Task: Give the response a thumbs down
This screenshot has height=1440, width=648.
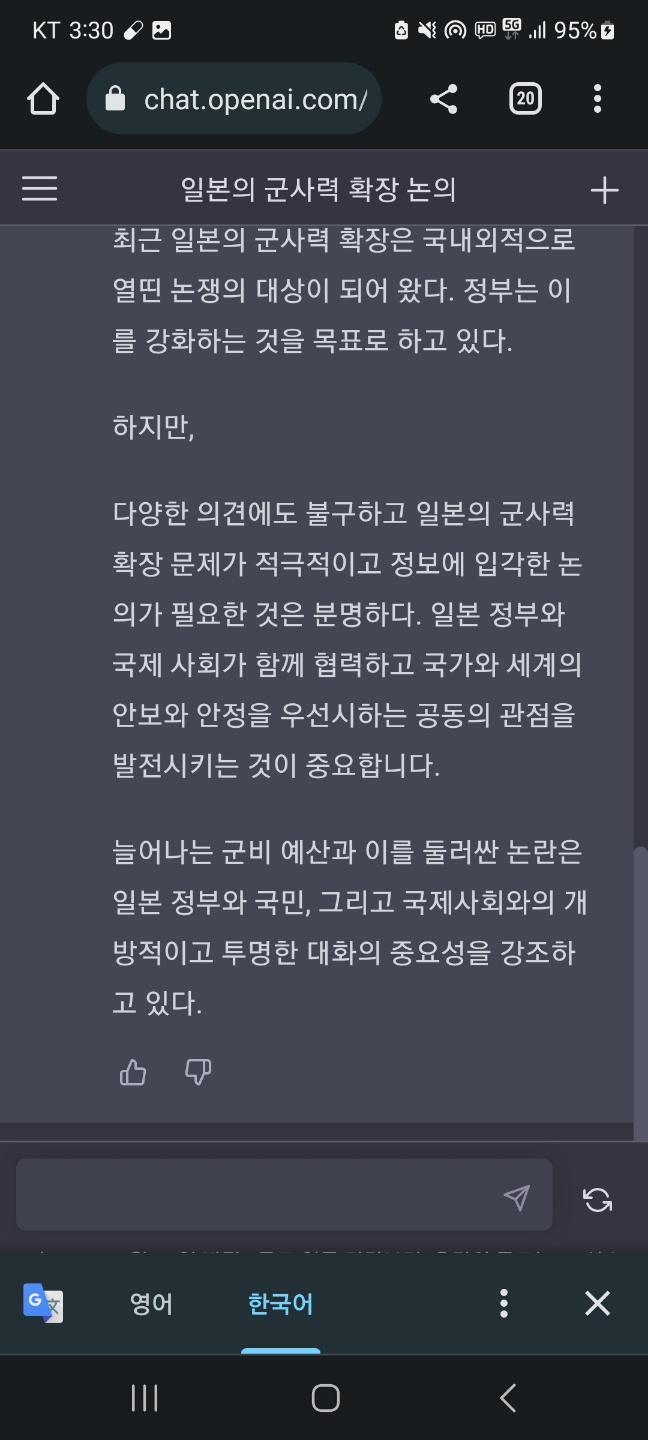Action: click(198, 1072)
